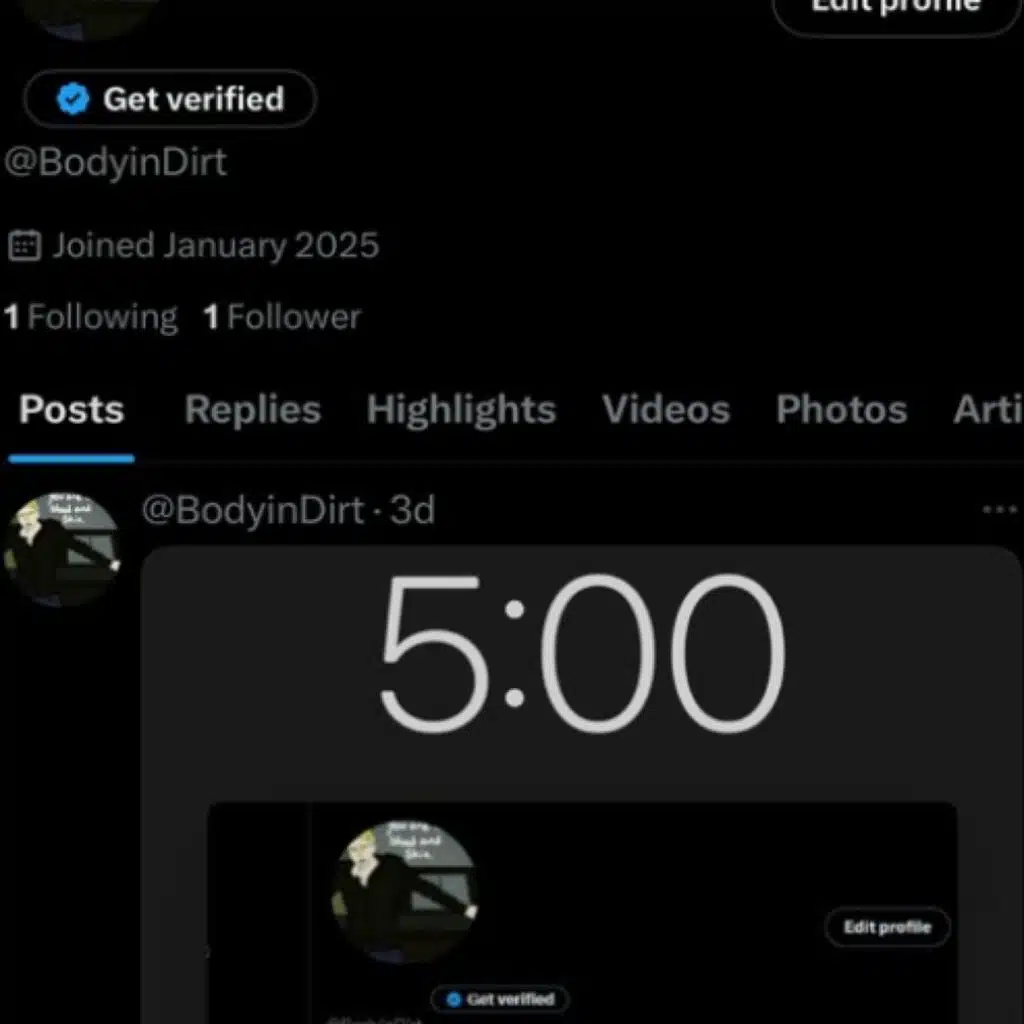
Task: Open the avatar beside the @BodyinDirt post
Action: [60, 549]
